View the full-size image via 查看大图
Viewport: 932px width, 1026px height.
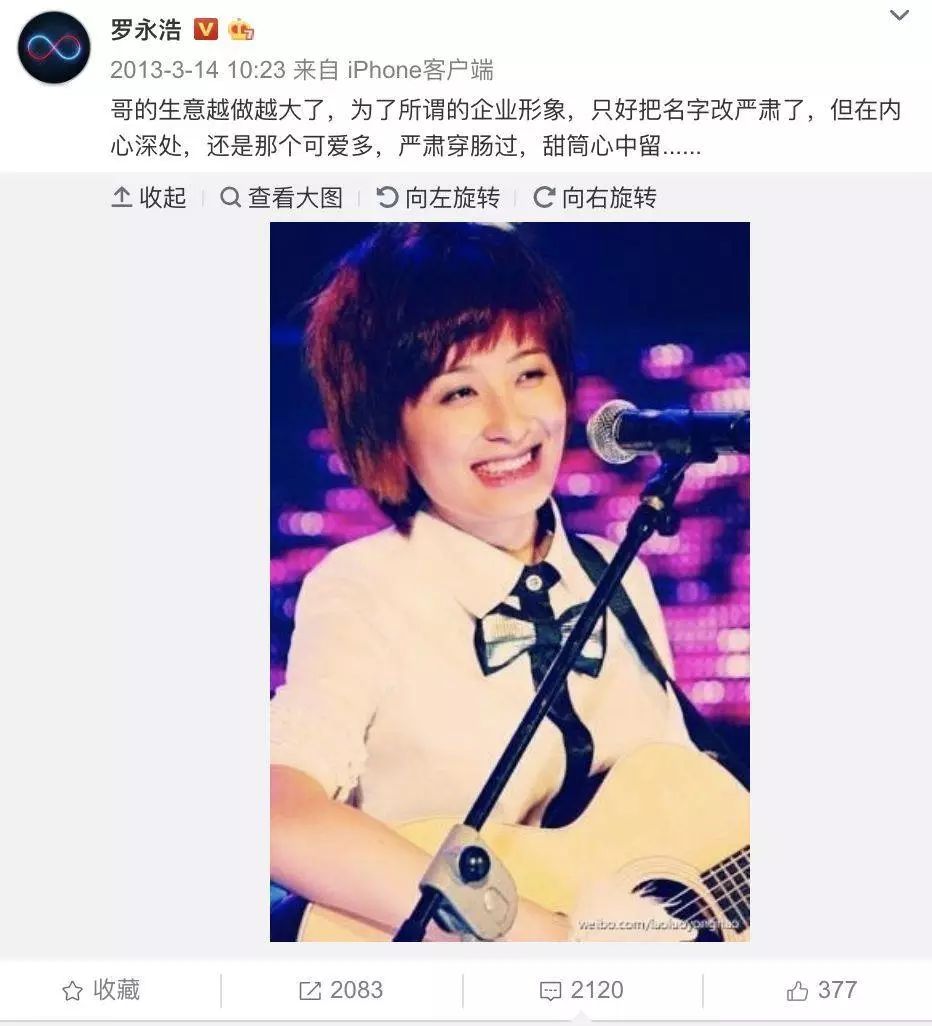[x=282, y=197]
